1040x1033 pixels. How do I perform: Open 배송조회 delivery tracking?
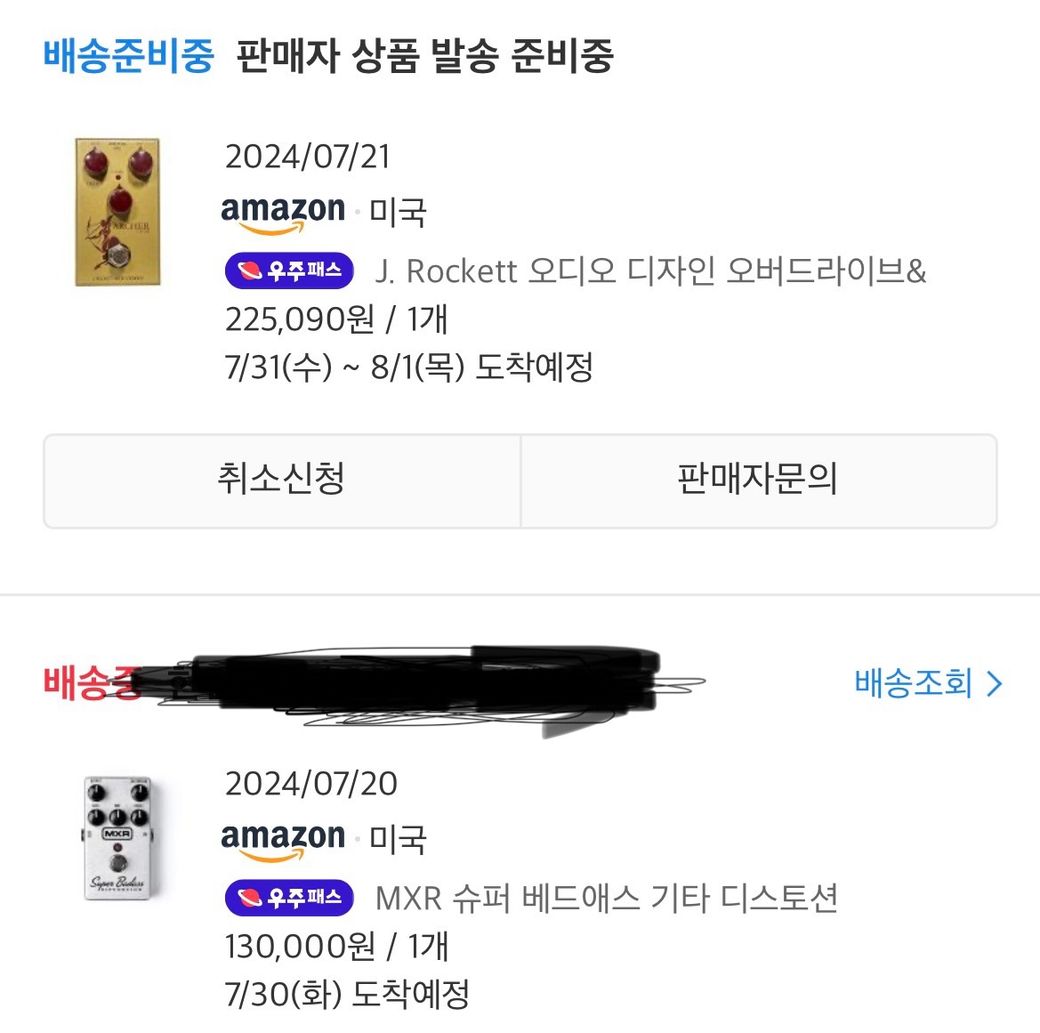coord(927,683)
